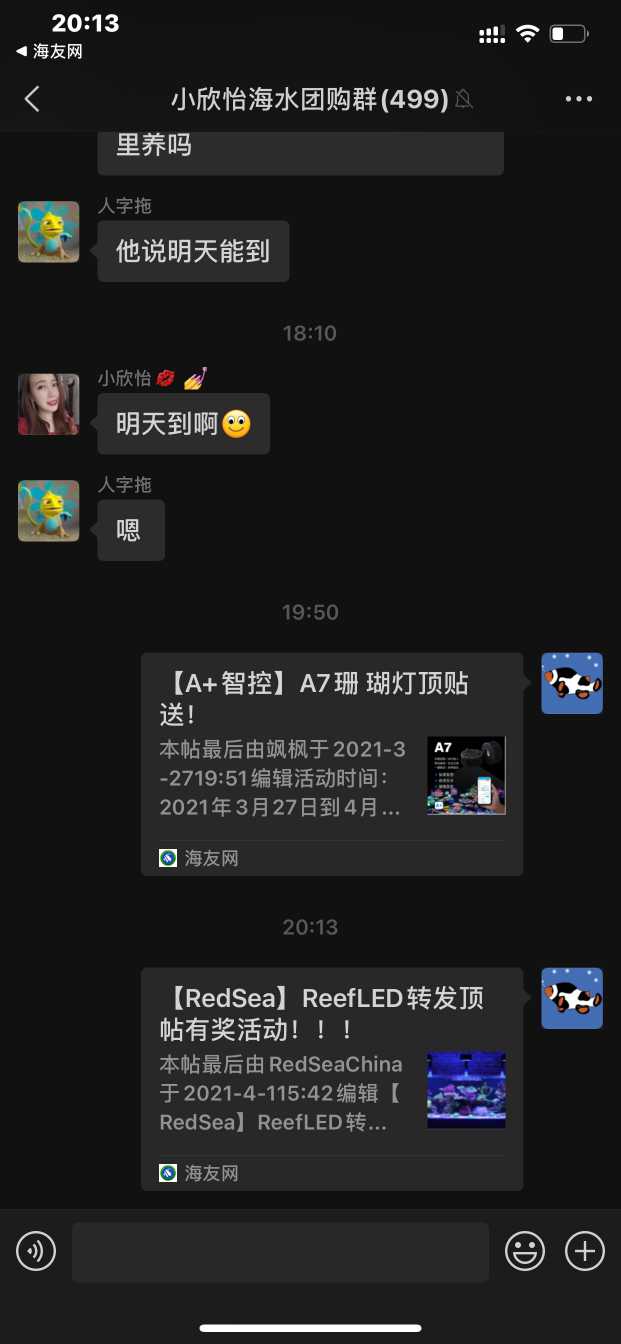The width and height of the screenshot is (621, 1344).
Task: Switch to voice message input
Action: (36, 1251)
